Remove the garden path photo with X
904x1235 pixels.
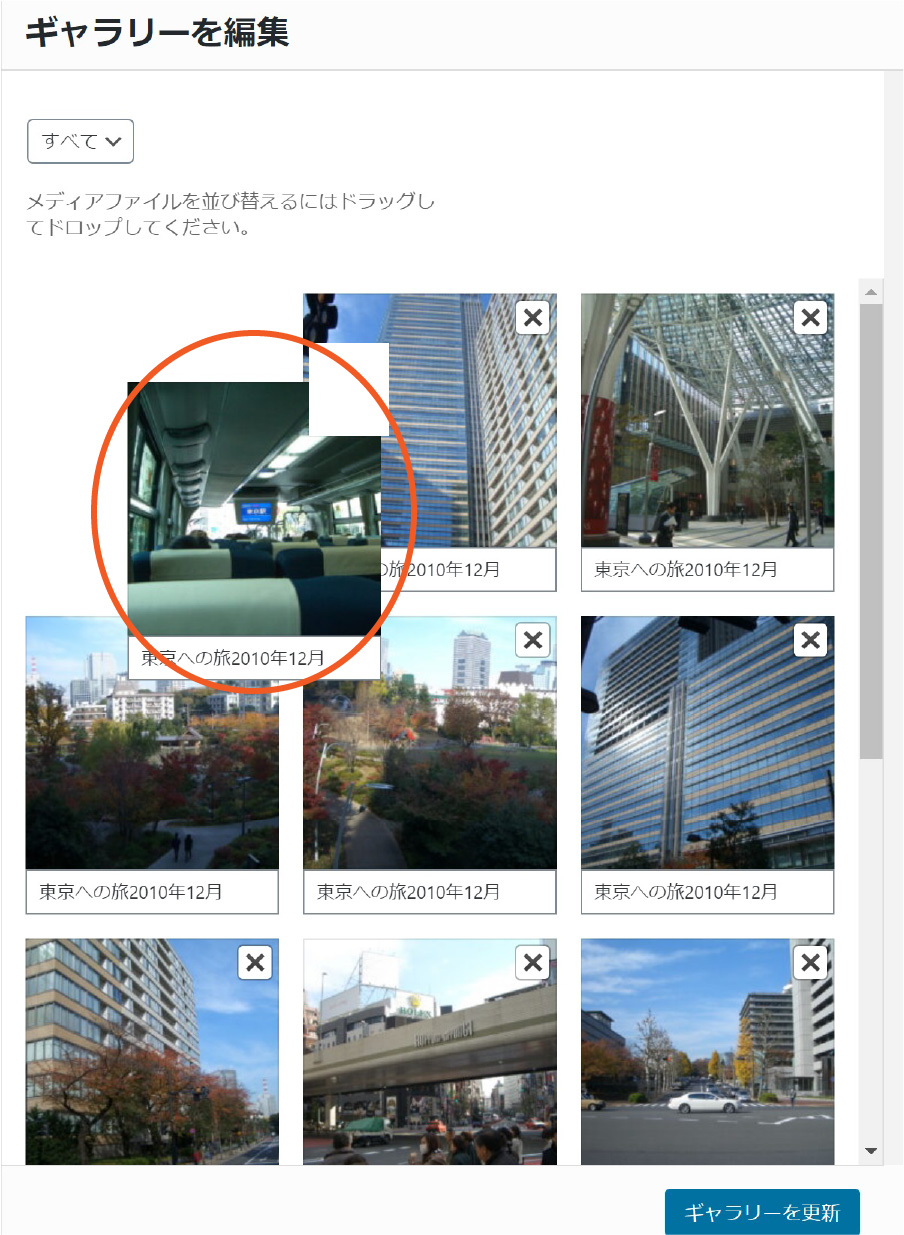pos(533,640)
